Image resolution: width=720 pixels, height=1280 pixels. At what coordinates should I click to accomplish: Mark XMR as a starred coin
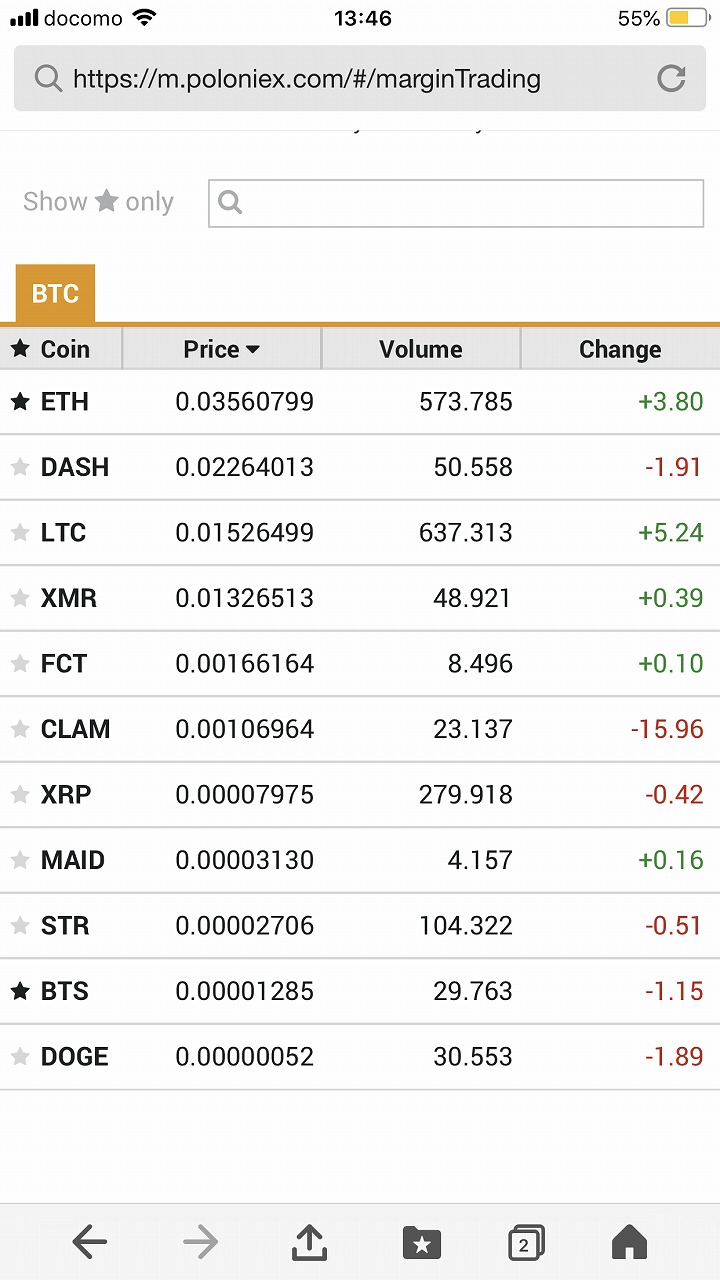(x=20, y=598)
